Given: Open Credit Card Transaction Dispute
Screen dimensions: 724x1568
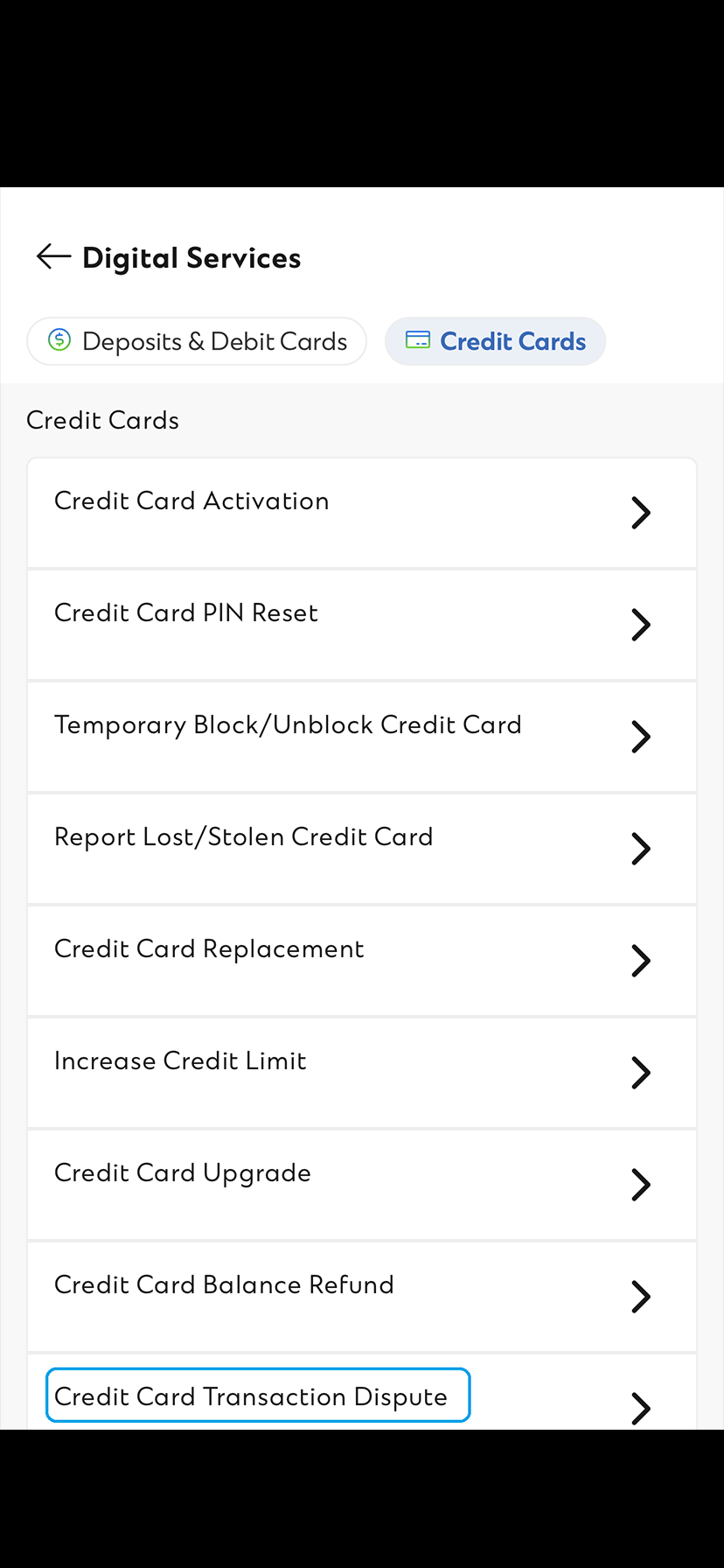Looking at the screenshot, I should click(258, 1396).
